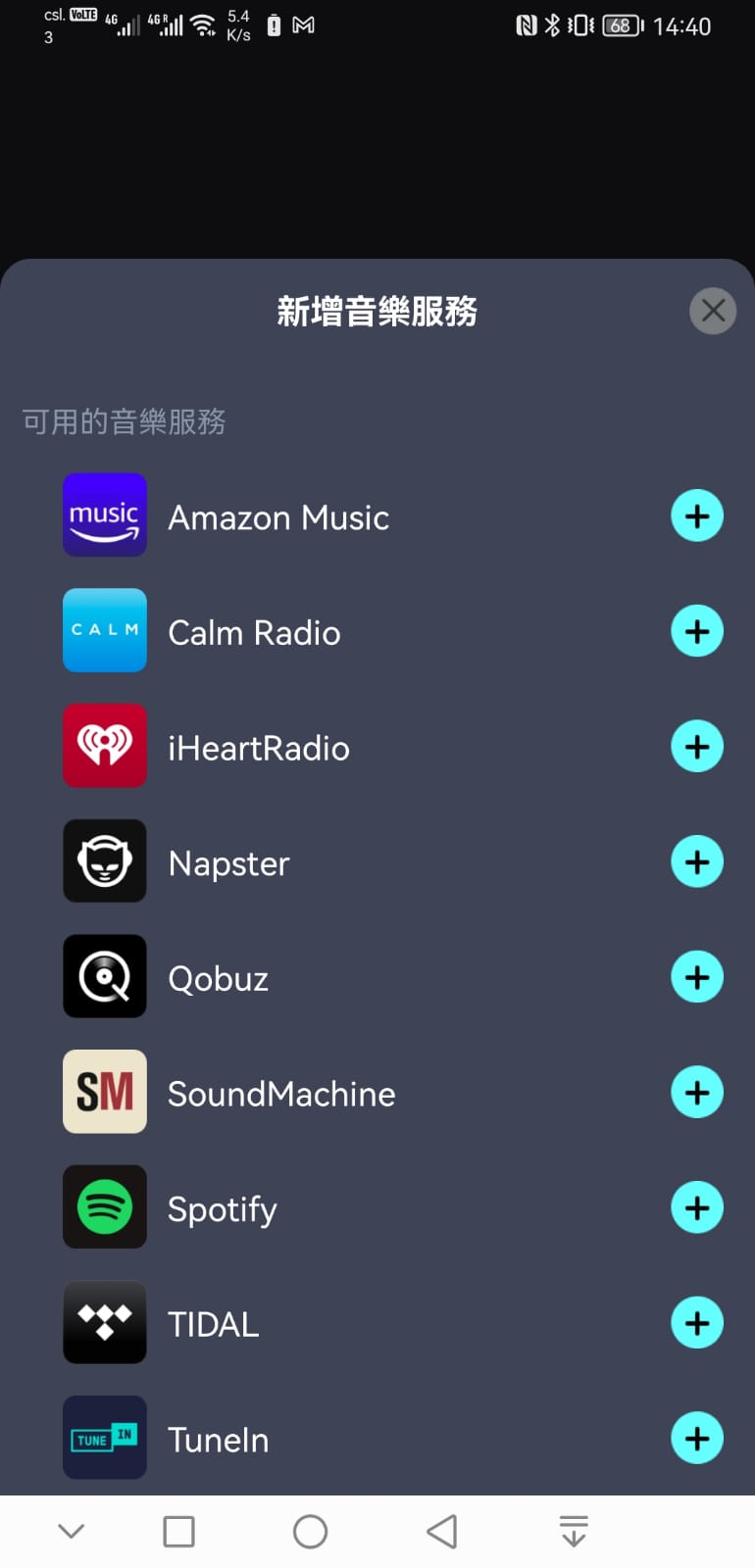The height and width of the screenshot is (1568, 755).
Task: Tap the plus button beside TuneIn
Action: [697, 1438]
